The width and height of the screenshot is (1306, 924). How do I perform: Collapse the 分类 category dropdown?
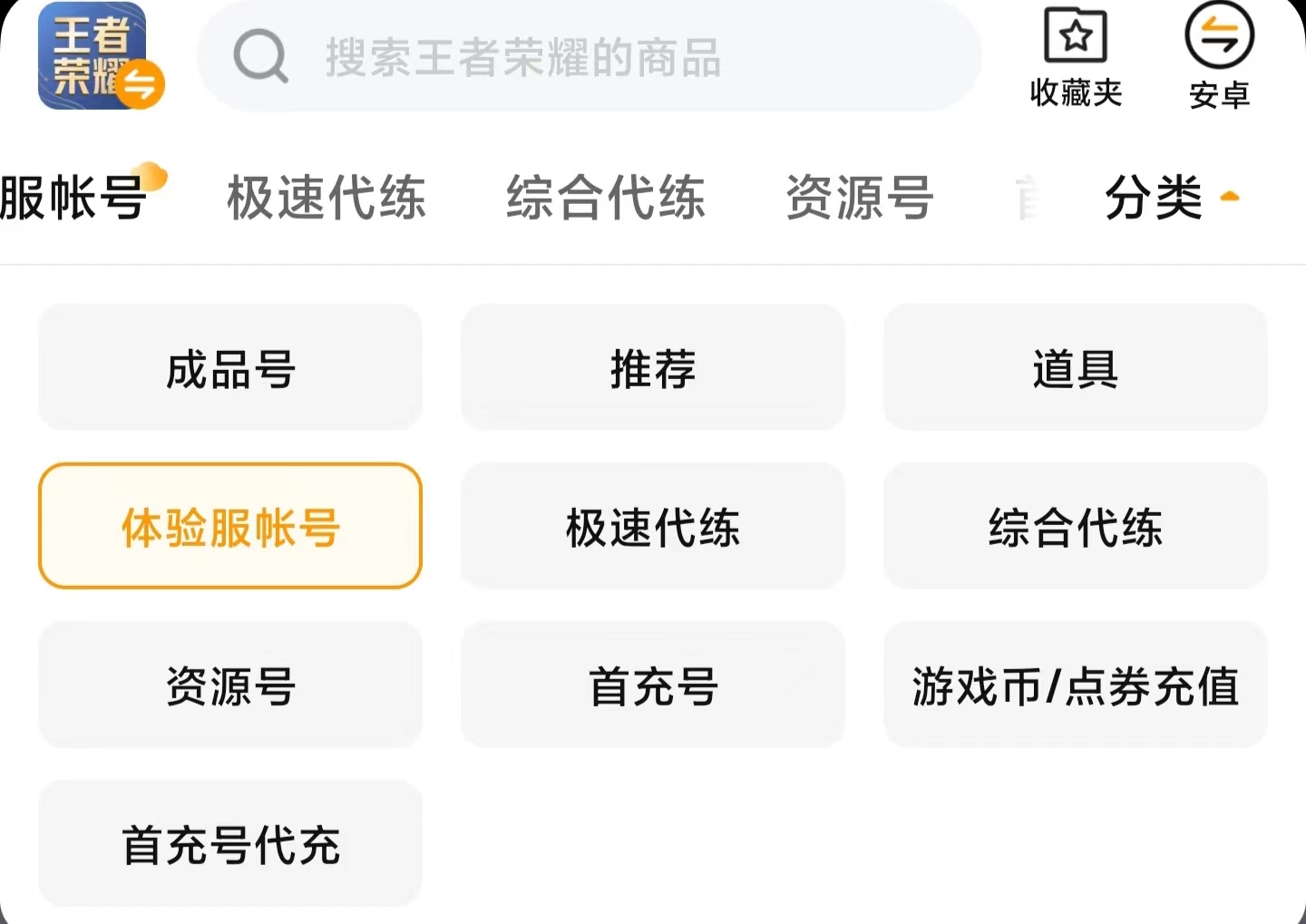(x=1170, y=198)
